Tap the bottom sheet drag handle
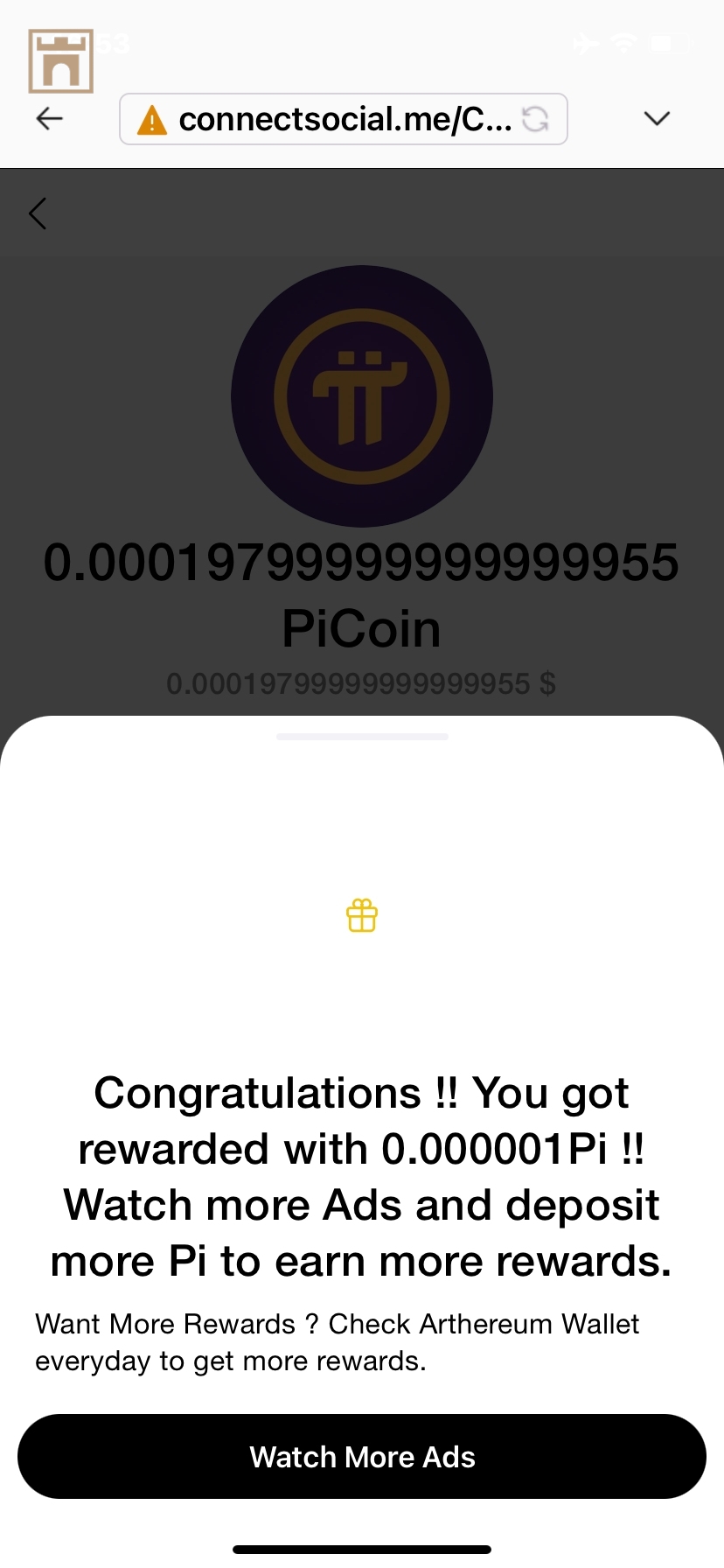Screen dimensions: 724x1568 362,737
